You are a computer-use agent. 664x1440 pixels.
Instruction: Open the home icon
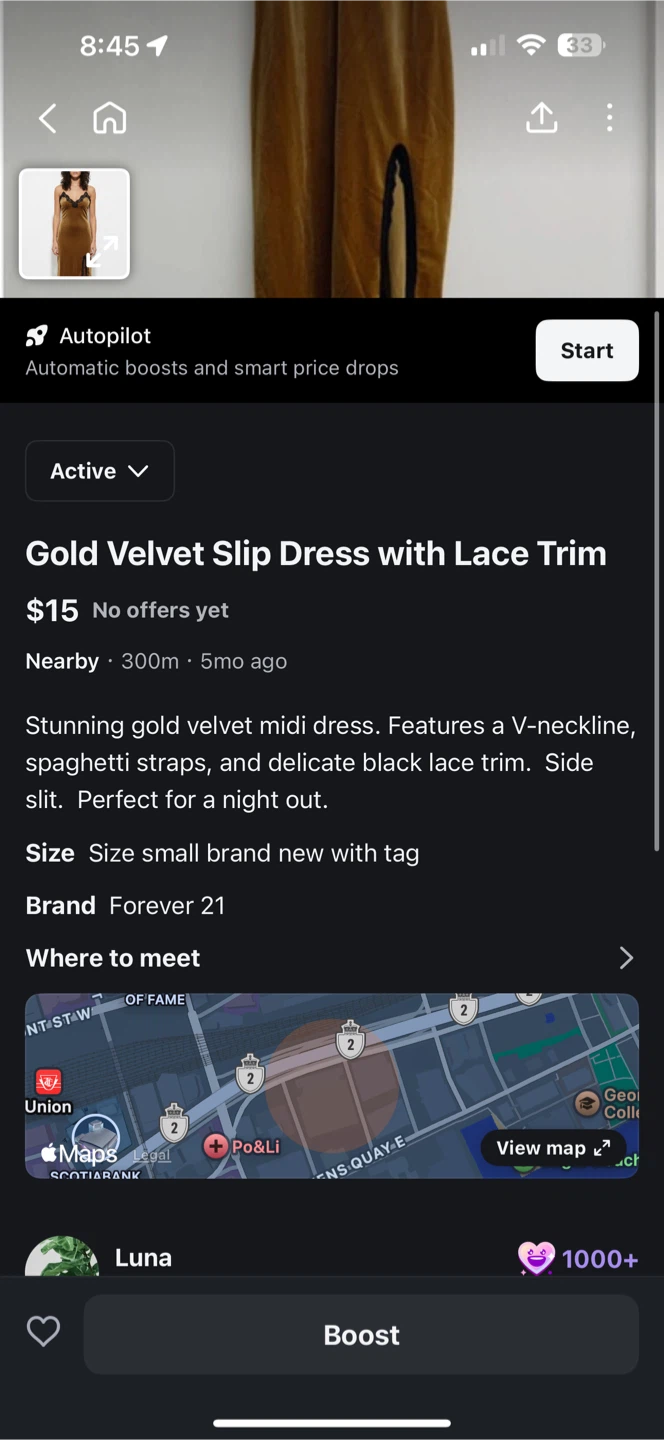click(110, 118)
